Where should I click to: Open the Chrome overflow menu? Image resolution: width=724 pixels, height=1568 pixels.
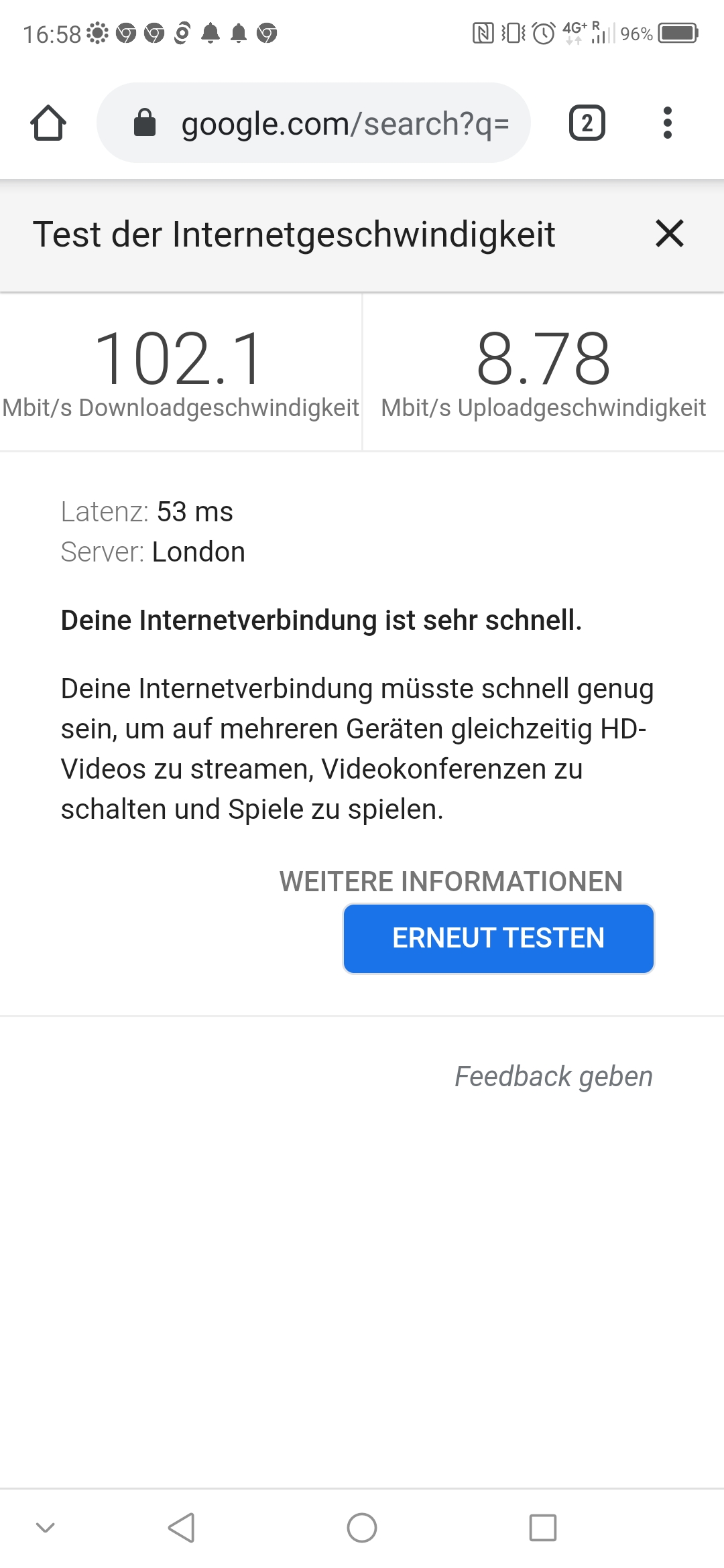[667, 123]
